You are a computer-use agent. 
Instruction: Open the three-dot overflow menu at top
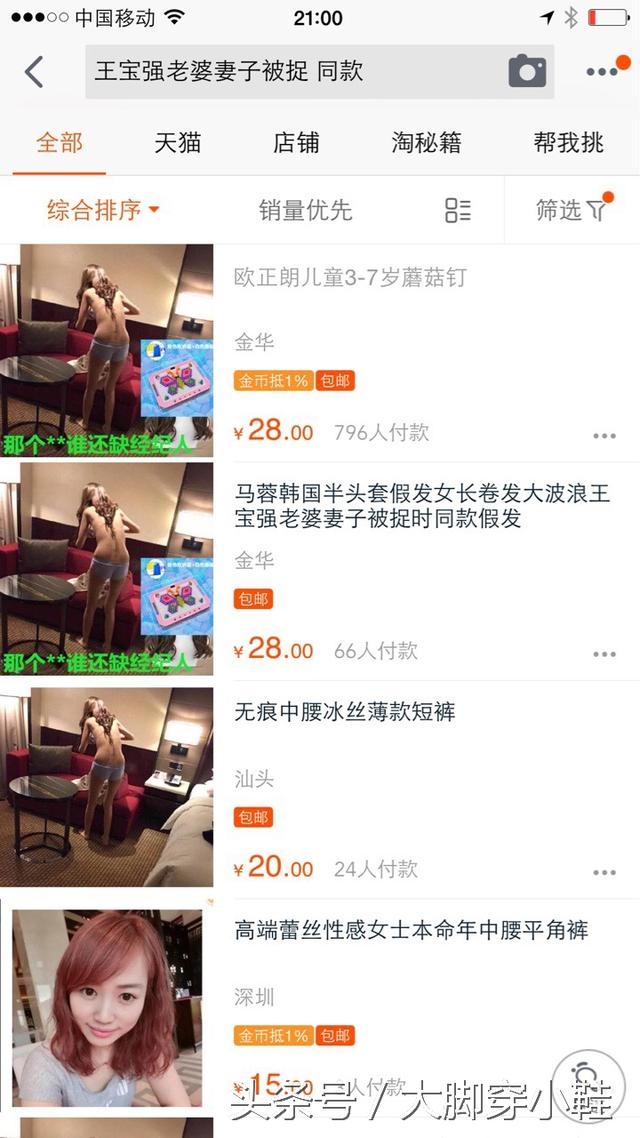(603, 71)
